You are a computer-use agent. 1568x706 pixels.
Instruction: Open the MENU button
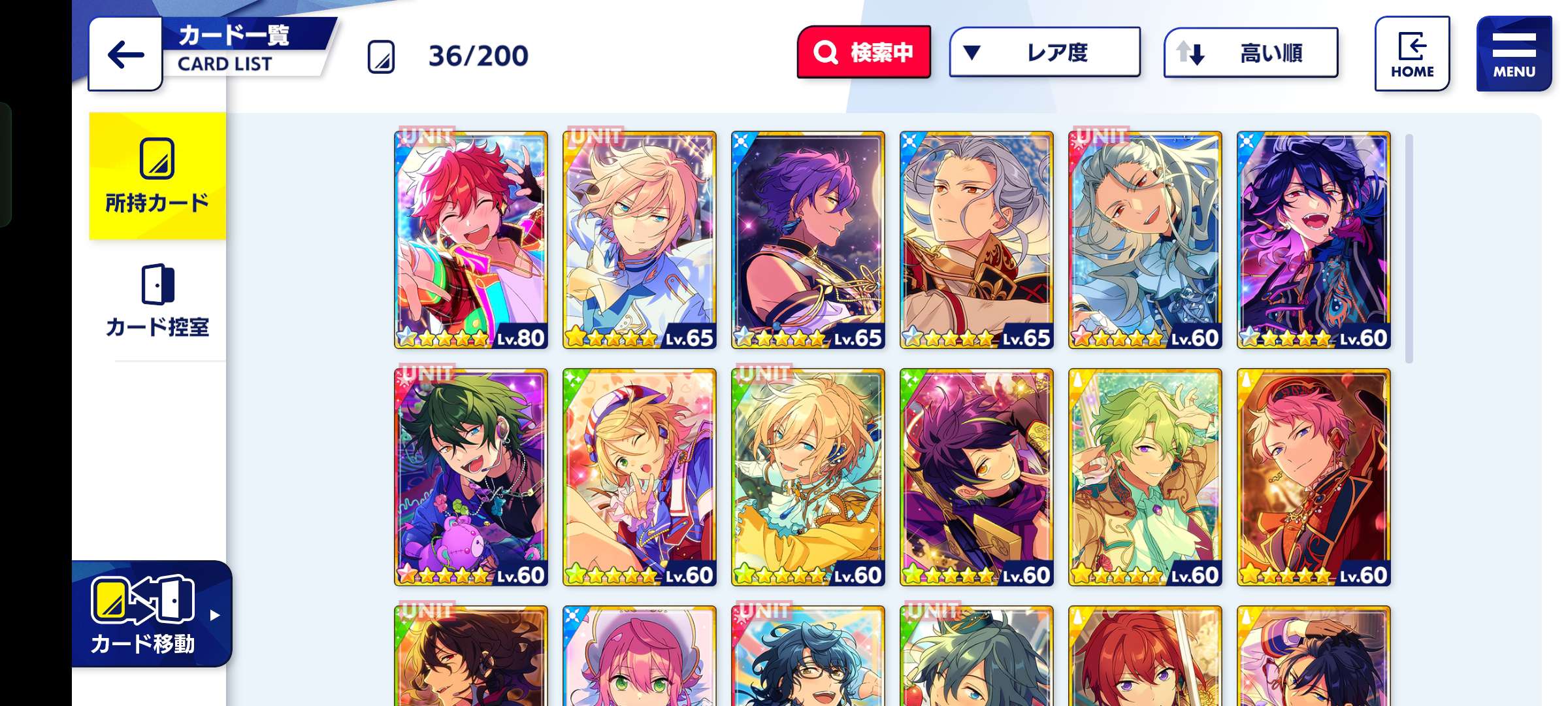[1513, 54]
